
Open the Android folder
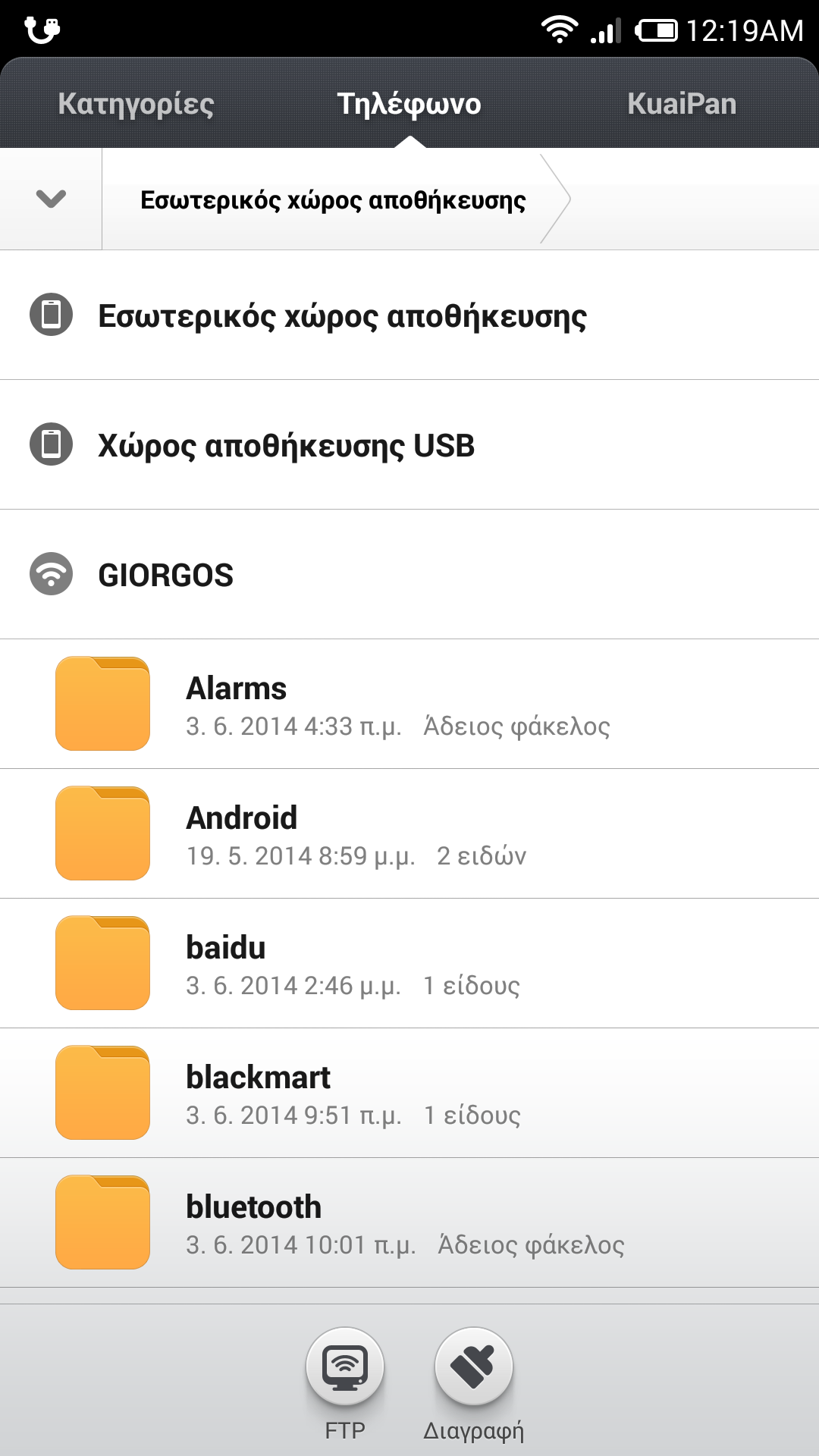(409, 833)
